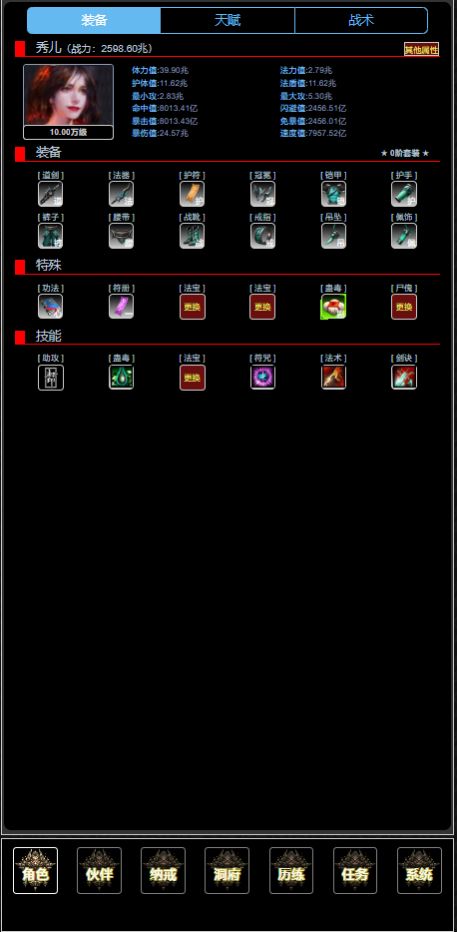Open the 腰带 equipment slot
The image size is (457, 932).
coord(121,236)
